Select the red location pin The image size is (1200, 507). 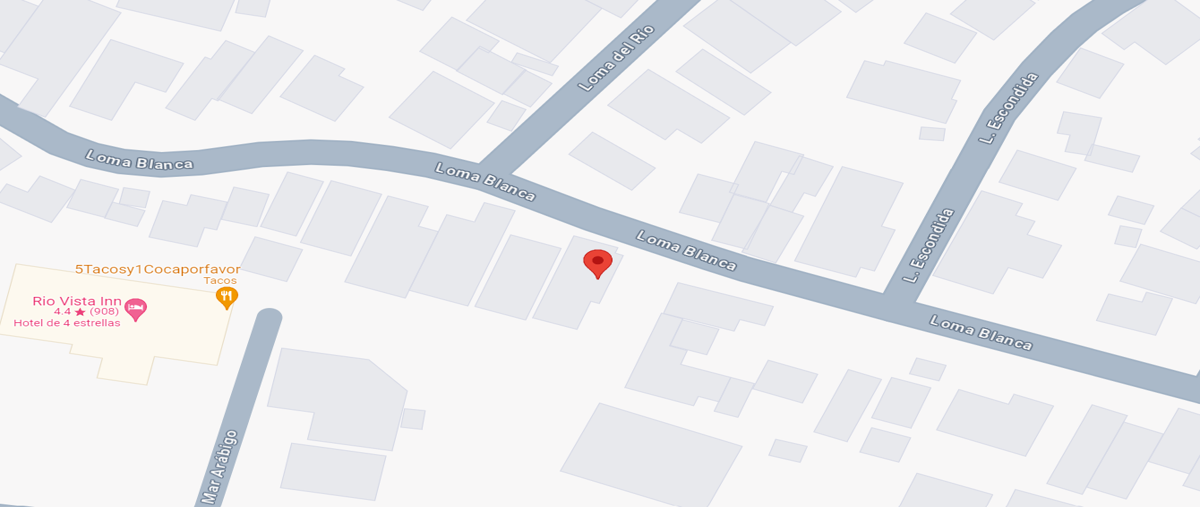(x=598, y=263)
